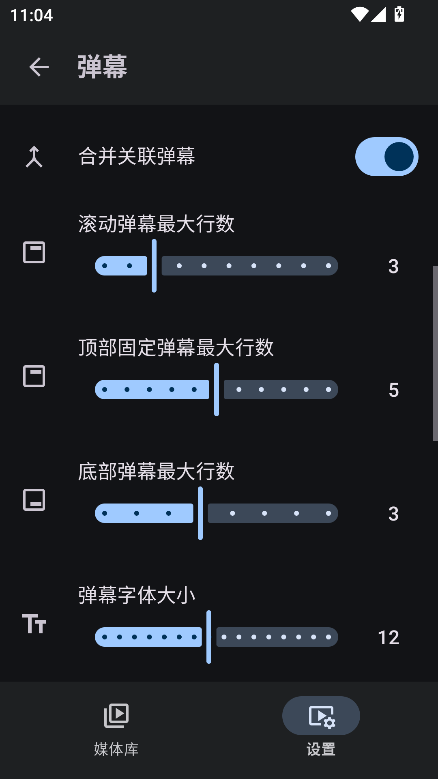Change 弹幕字体大小 using its slider
This screenshot has height=779, width=438.
click(x=217, y=637)
